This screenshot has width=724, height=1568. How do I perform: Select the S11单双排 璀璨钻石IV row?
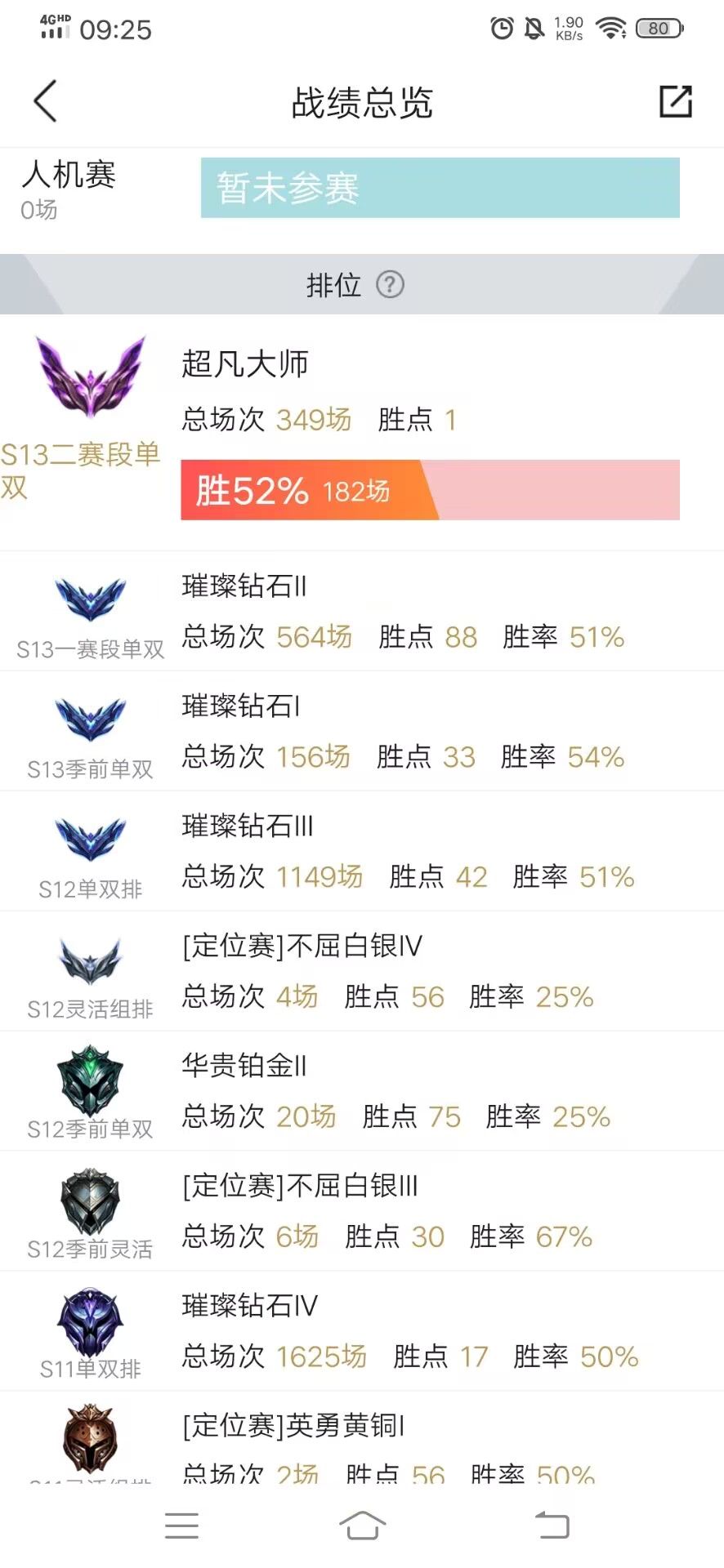click(362, 1331)
